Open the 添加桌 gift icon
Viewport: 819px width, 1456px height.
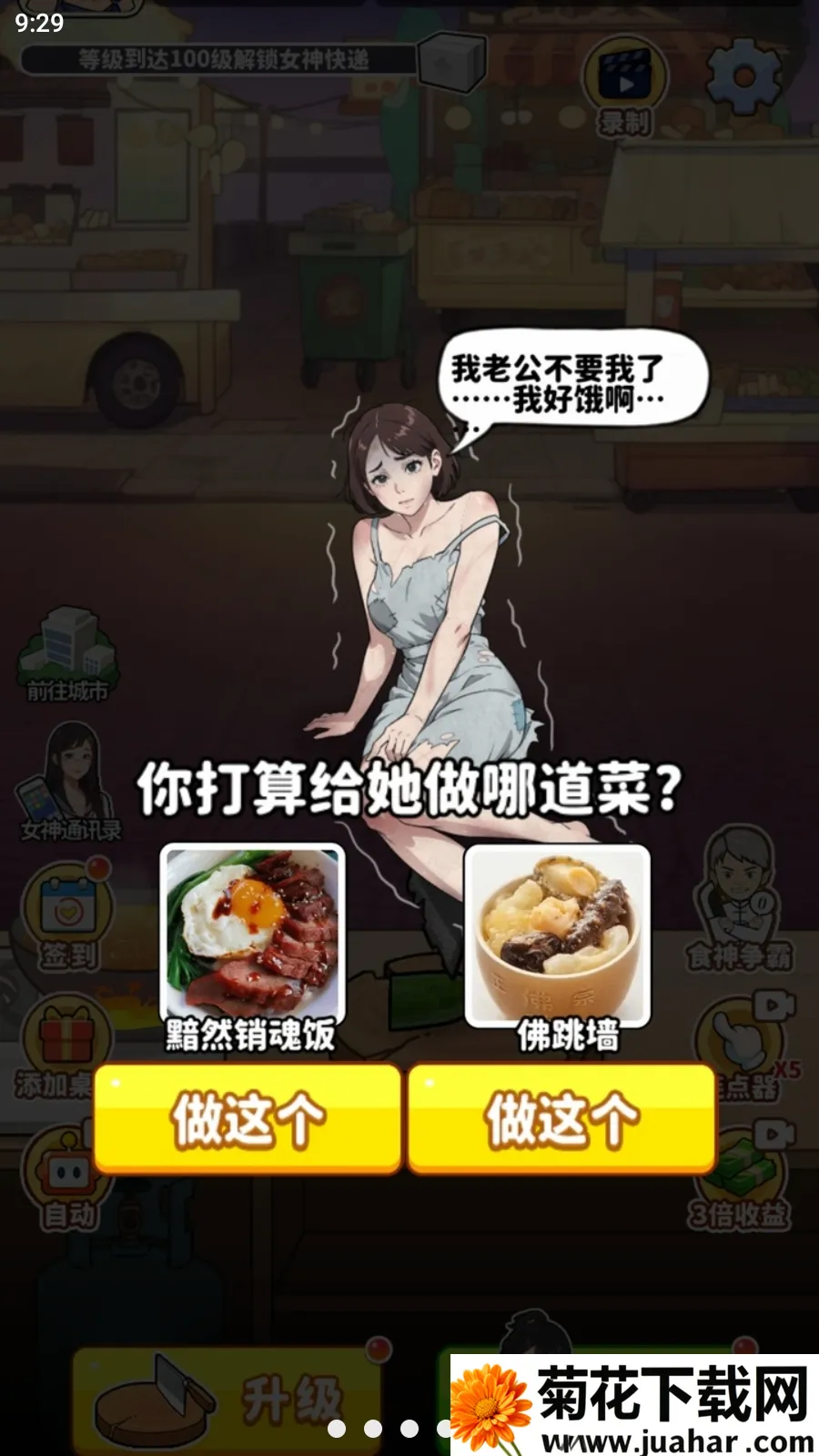[x=66, y=1046]
